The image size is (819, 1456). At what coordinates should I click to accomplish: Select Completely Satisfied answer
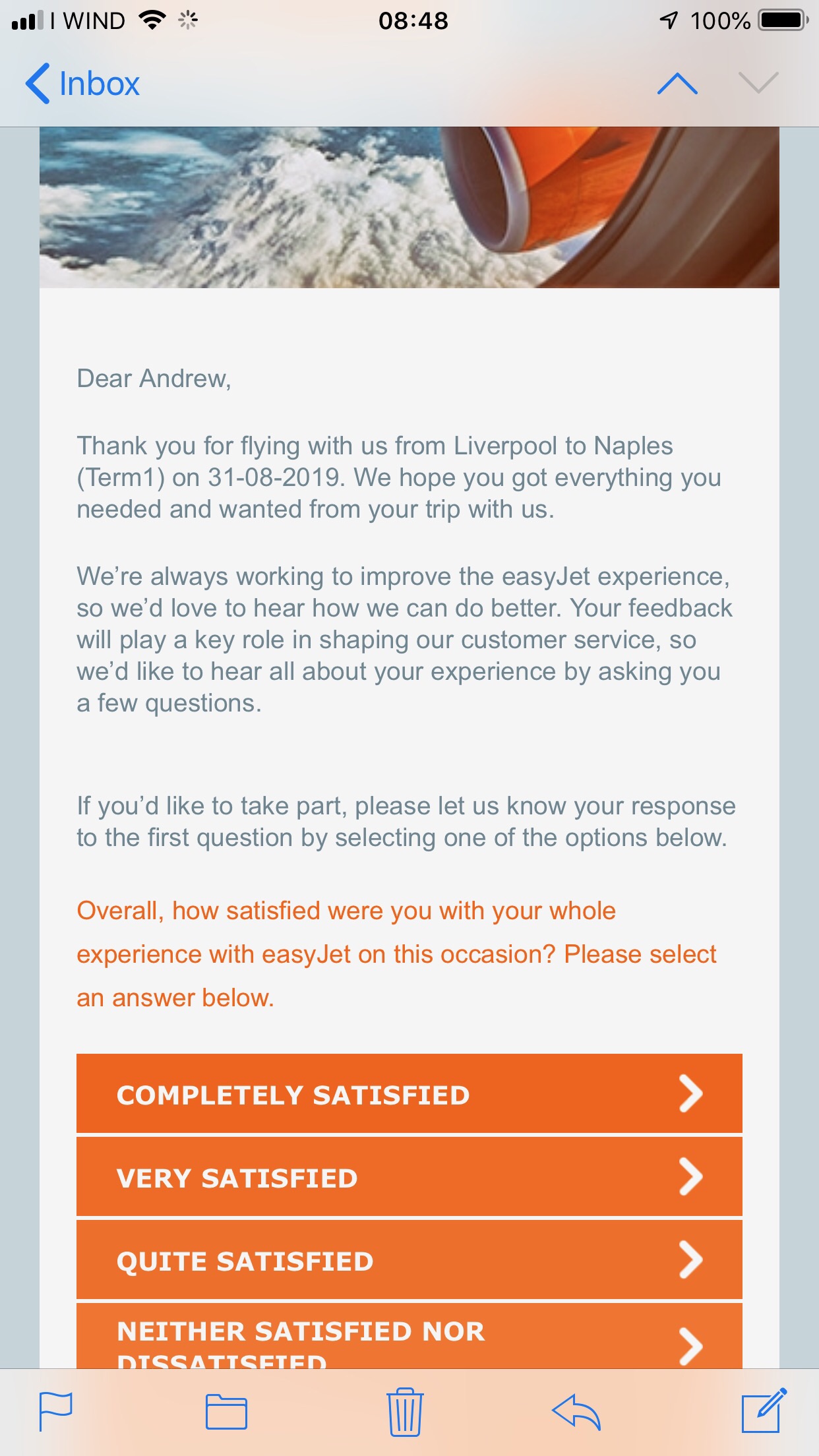coord(409,1093)
